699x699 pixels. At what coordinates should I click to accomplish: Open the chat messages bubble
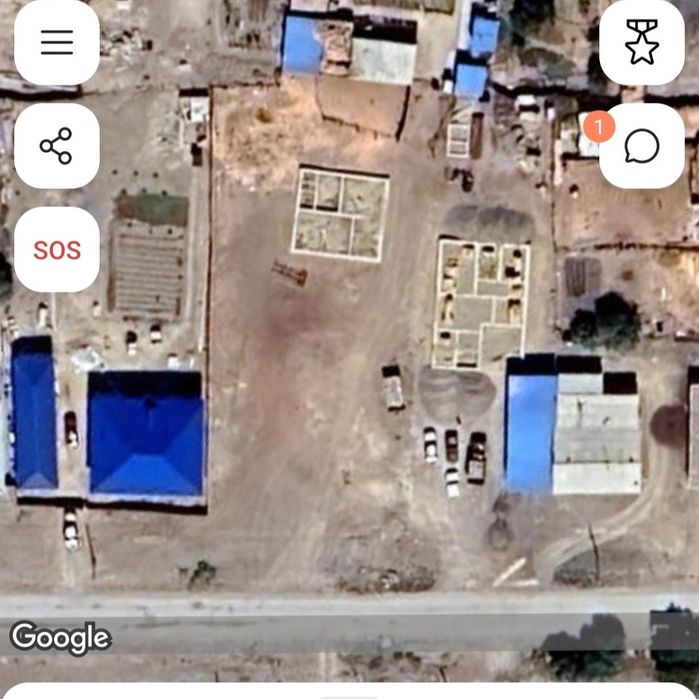coord(641,146)
